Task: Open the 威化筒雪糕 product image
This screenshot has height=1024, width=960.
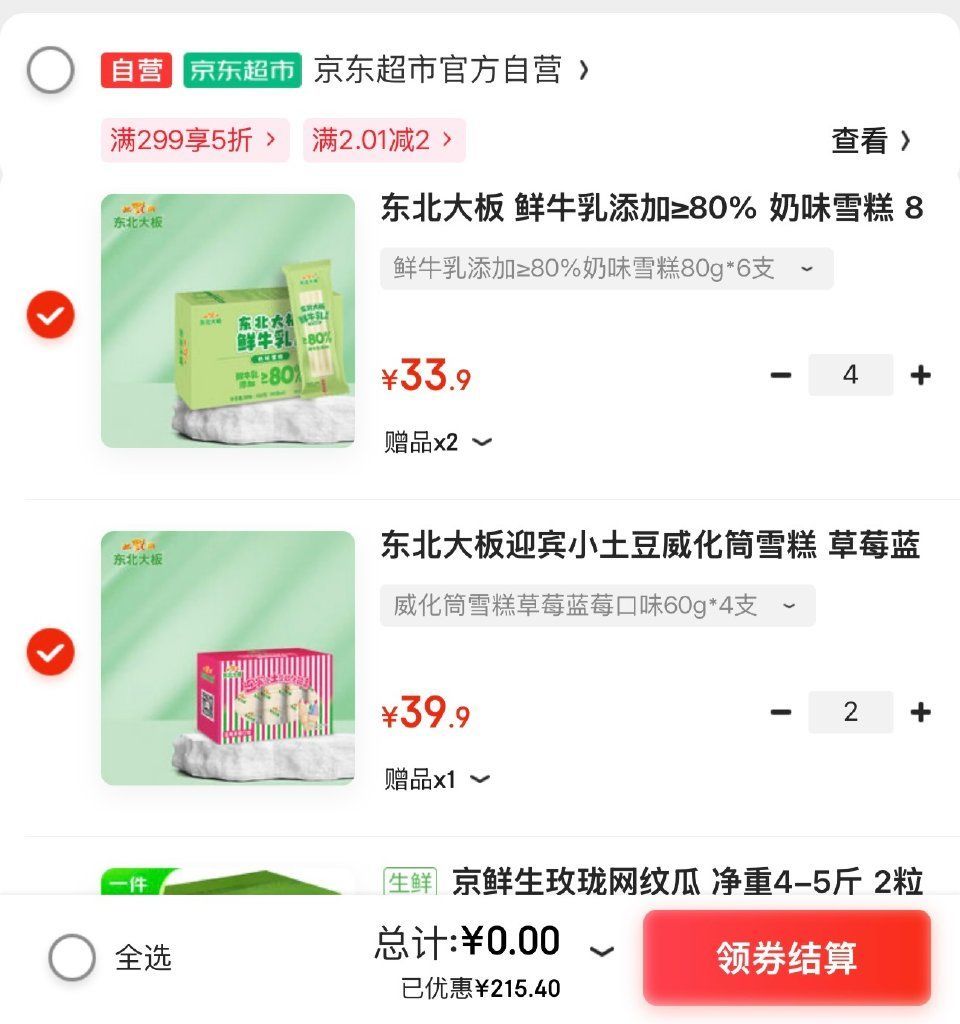Action: click(228, 657)
